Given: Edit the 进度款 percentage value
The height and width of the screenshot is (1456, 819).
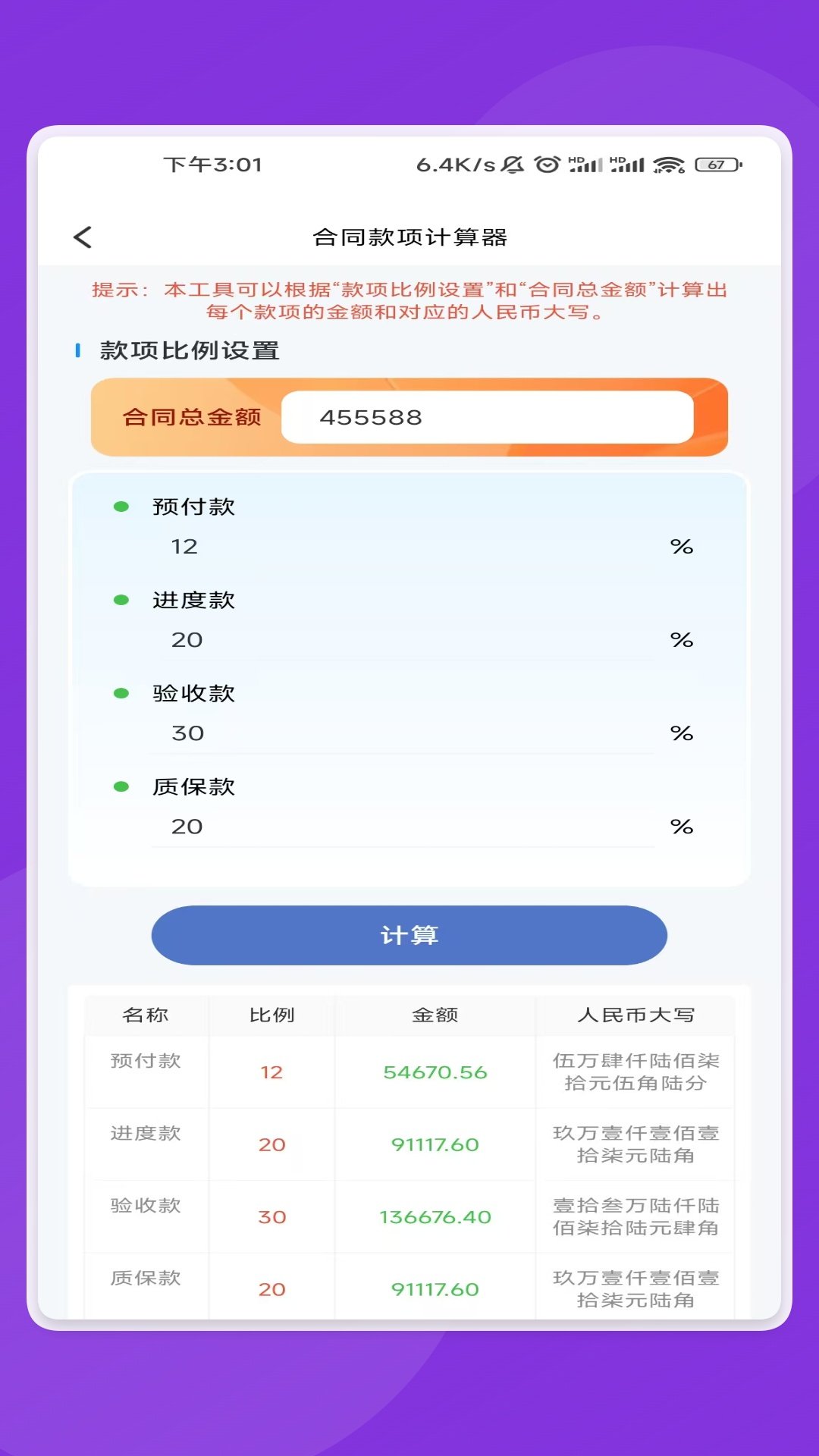Looking at the screenshot, I should click(402, 640).
